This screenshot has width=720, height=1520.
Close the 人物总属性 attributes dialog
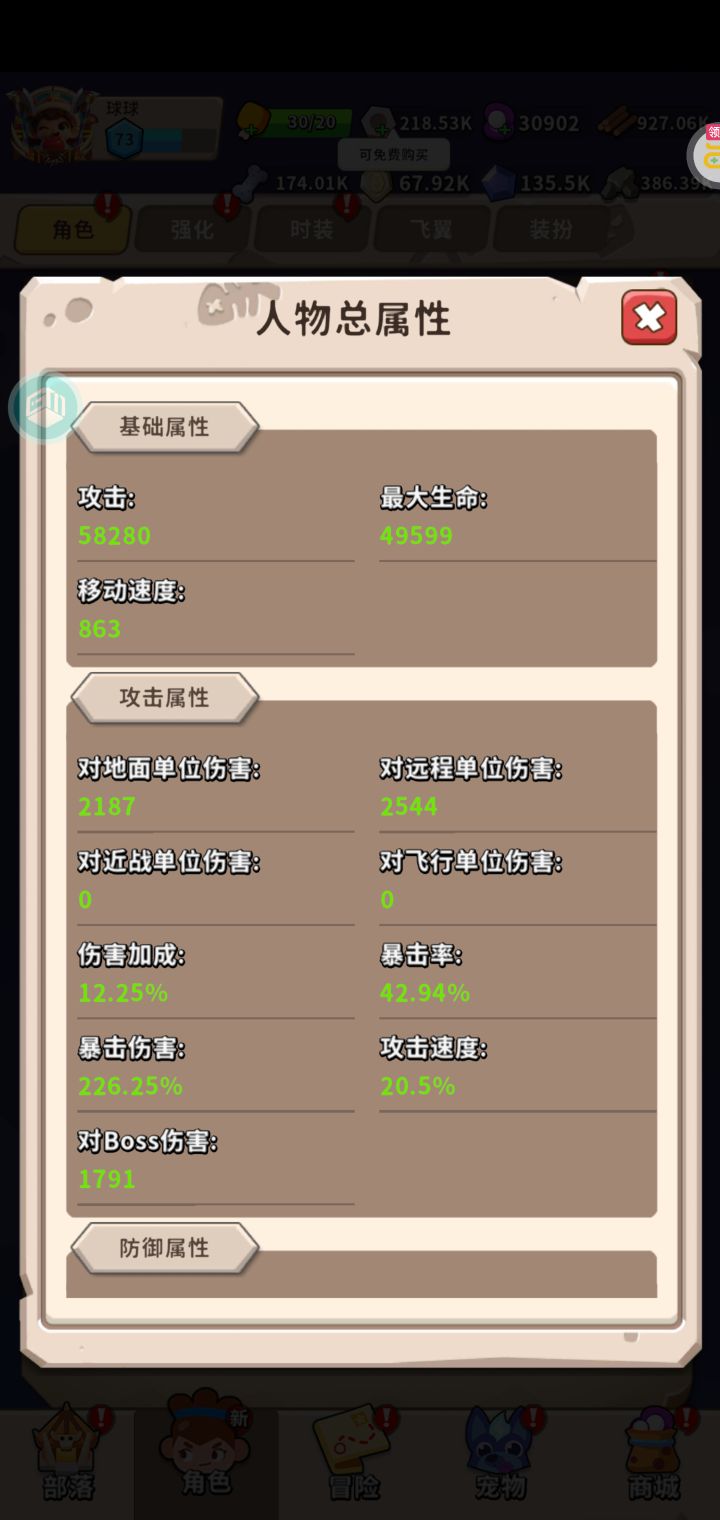649,318
